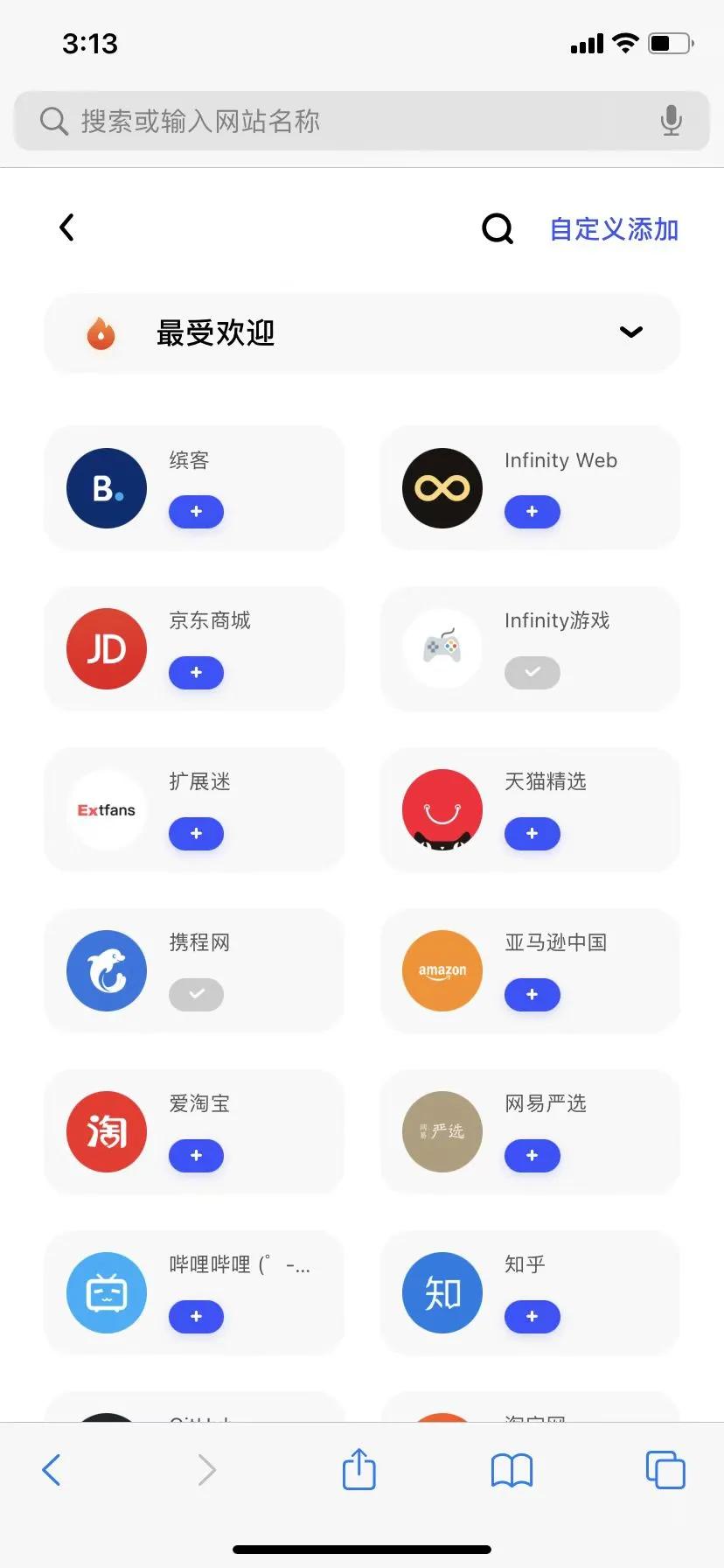This screenshot has height=1568, width=724.
Task: Open the 哔哩哔哩 TV icon
Action: pos(106,1292)
